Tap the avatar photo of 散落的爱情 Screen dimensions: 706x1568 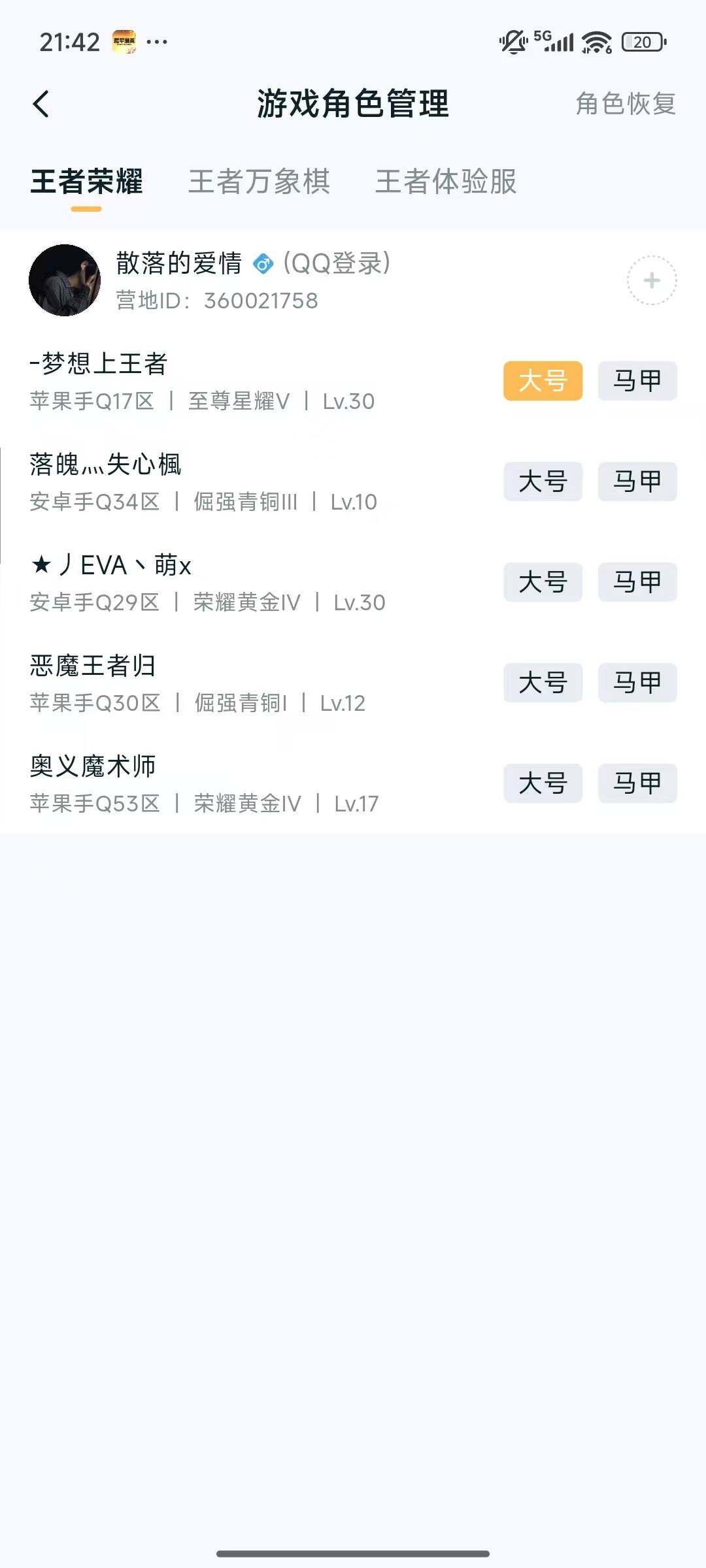tap(63, 281)
